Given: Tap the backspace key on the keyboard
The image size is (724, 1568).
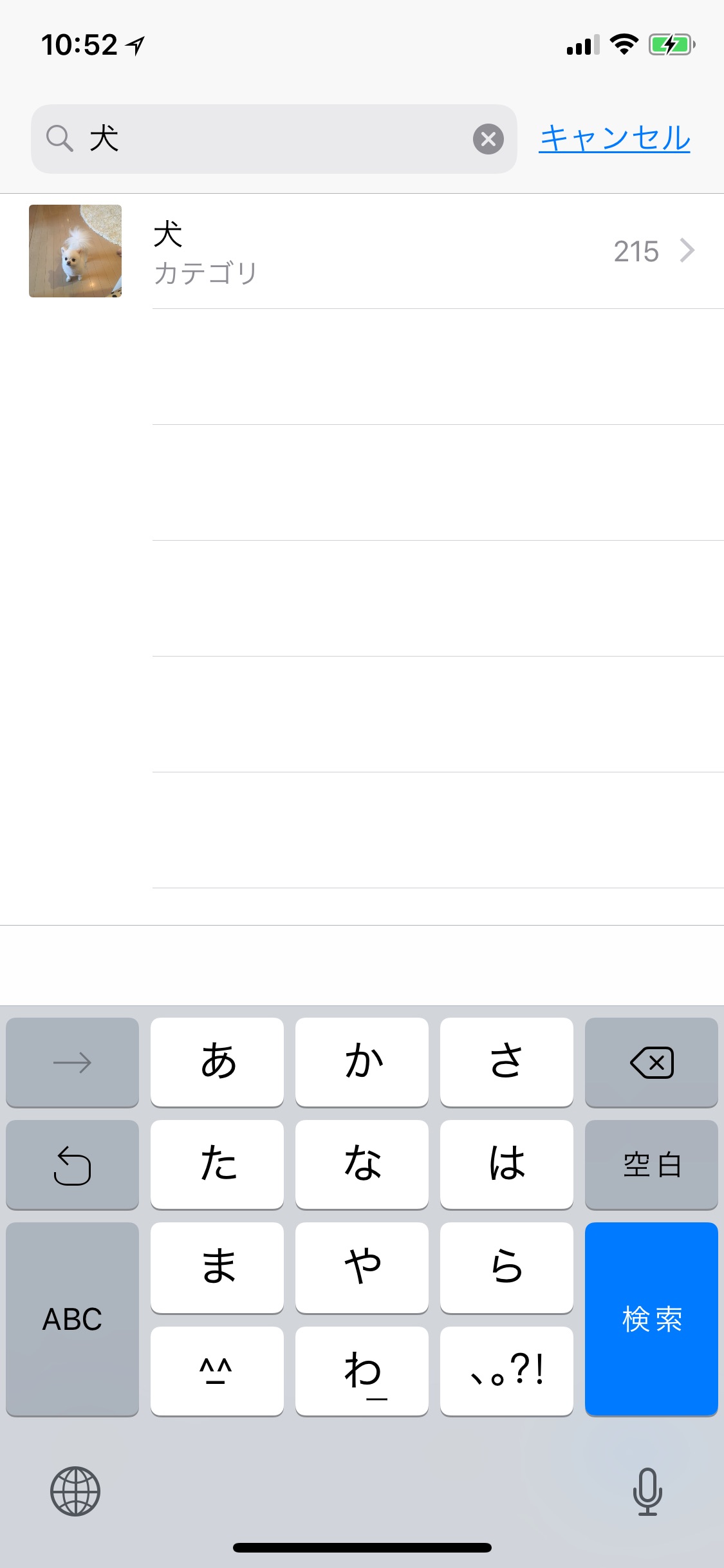Looking at the screenshot, I should coord(651,1062).
